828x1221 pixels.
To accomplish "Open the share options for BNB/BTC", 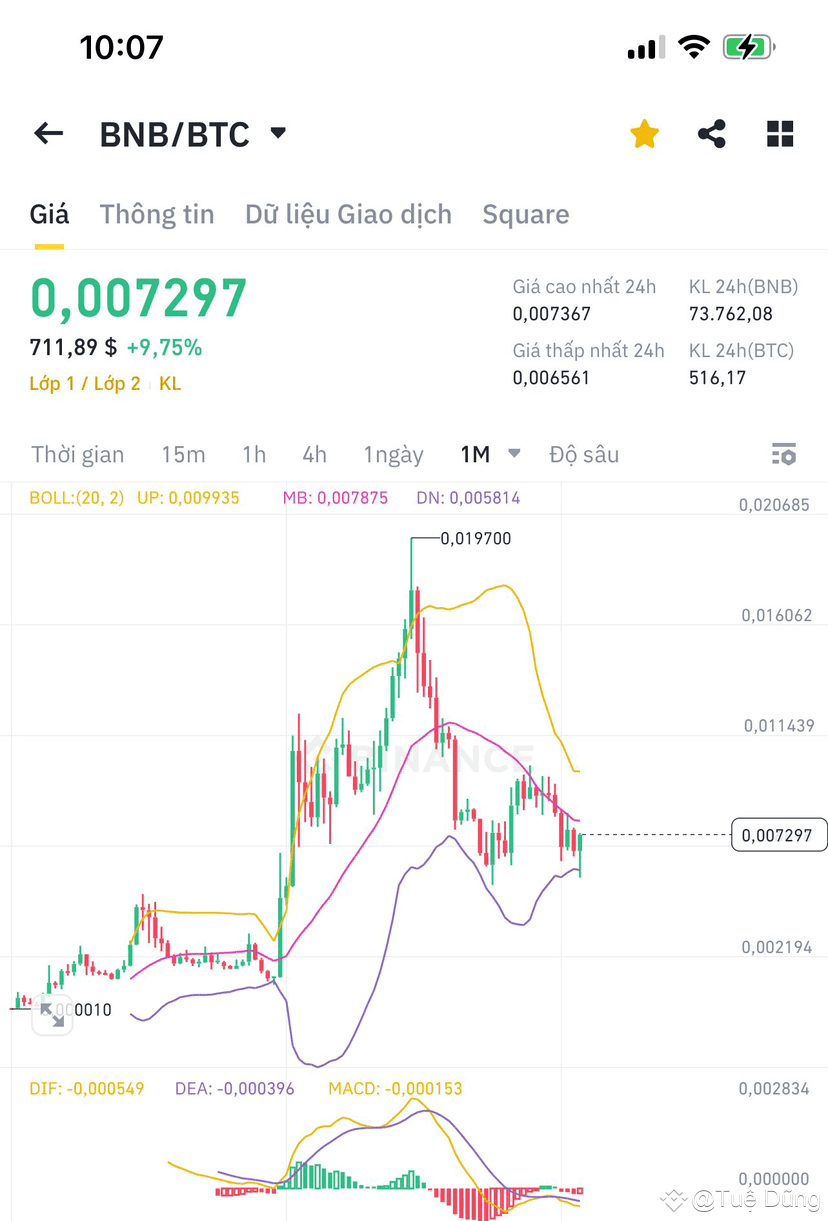I will [x=711, y=133].
